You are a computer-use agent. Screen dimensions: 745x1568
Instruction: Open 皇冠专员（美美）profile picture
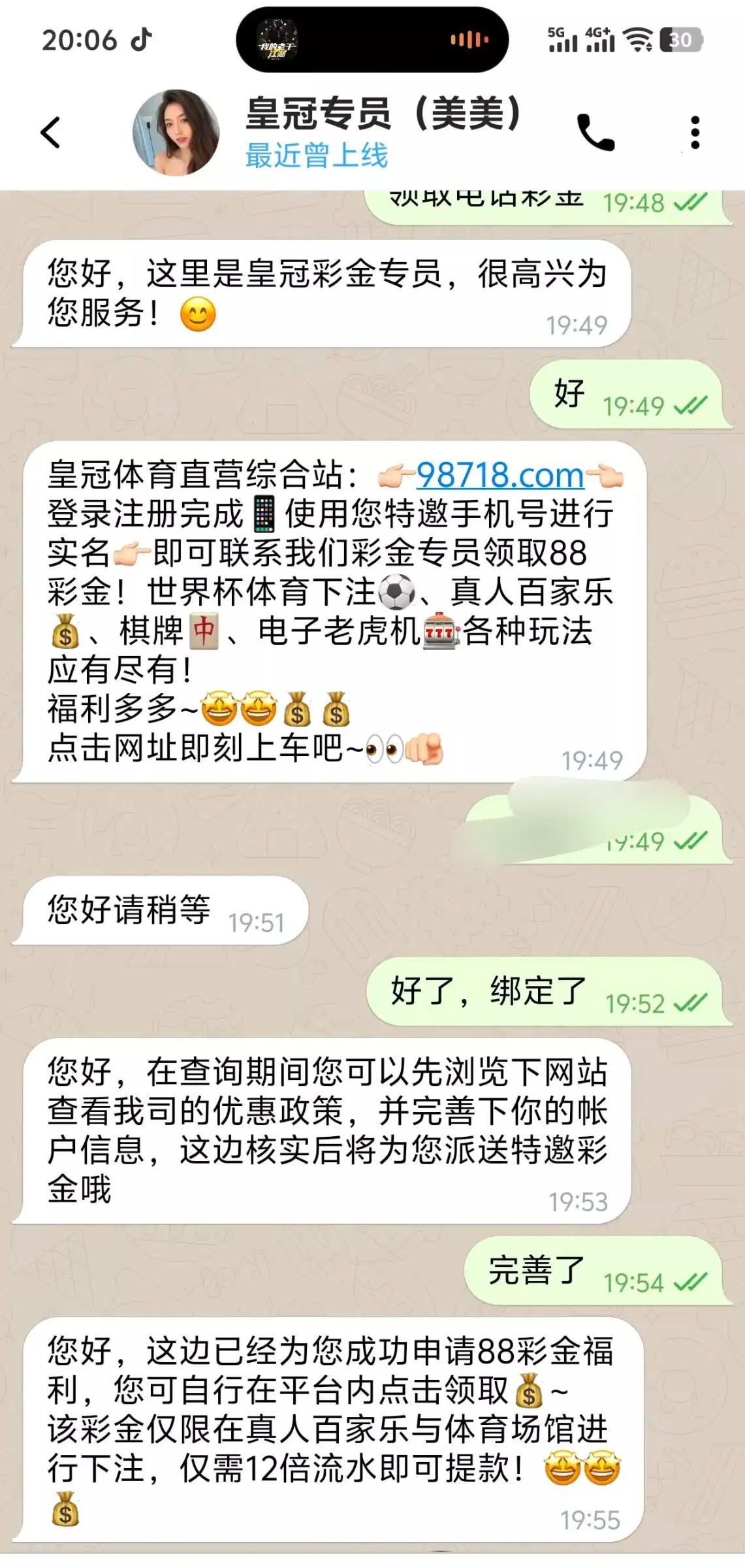pyautogui.click(x=176, y=133)
